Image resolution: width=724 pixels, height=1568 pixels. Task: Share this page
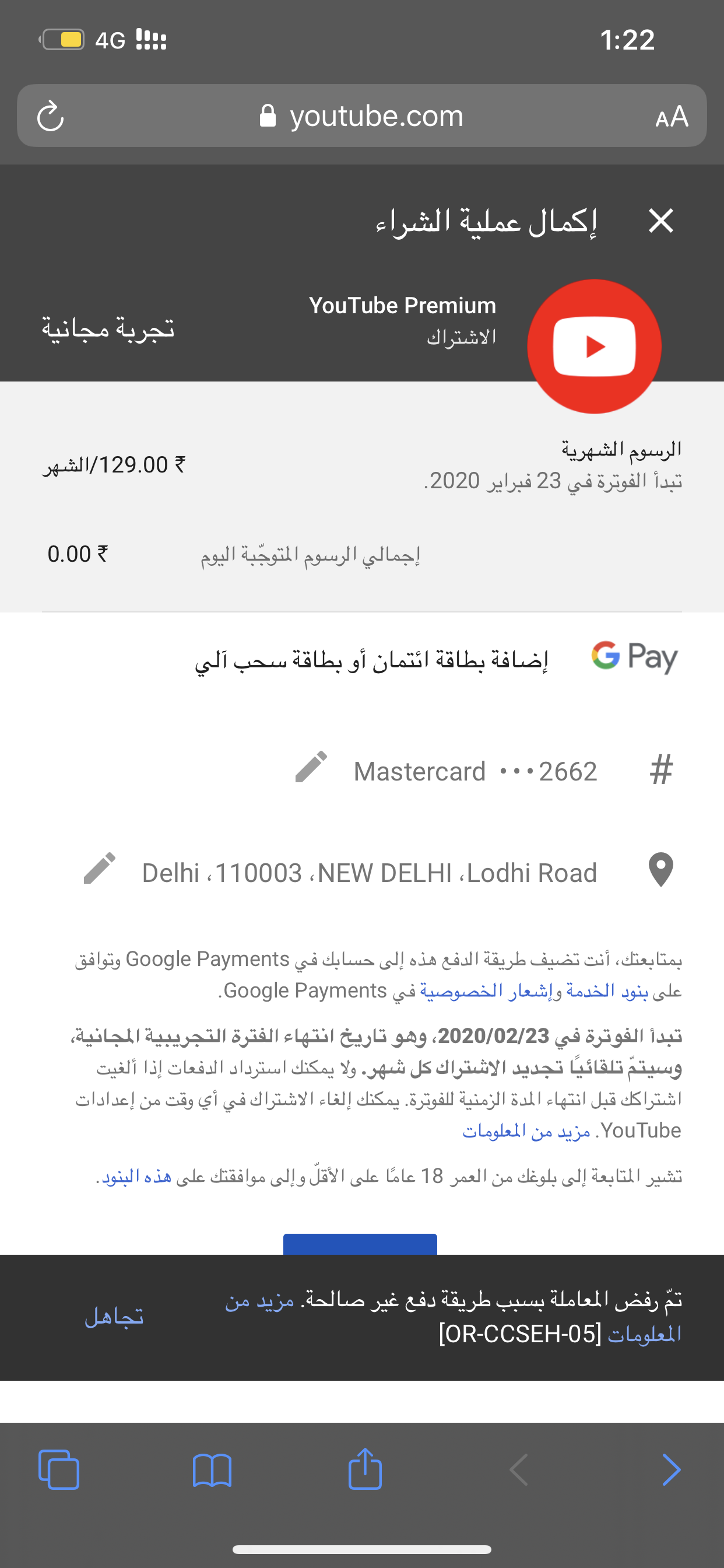[x=365, y=1468]
